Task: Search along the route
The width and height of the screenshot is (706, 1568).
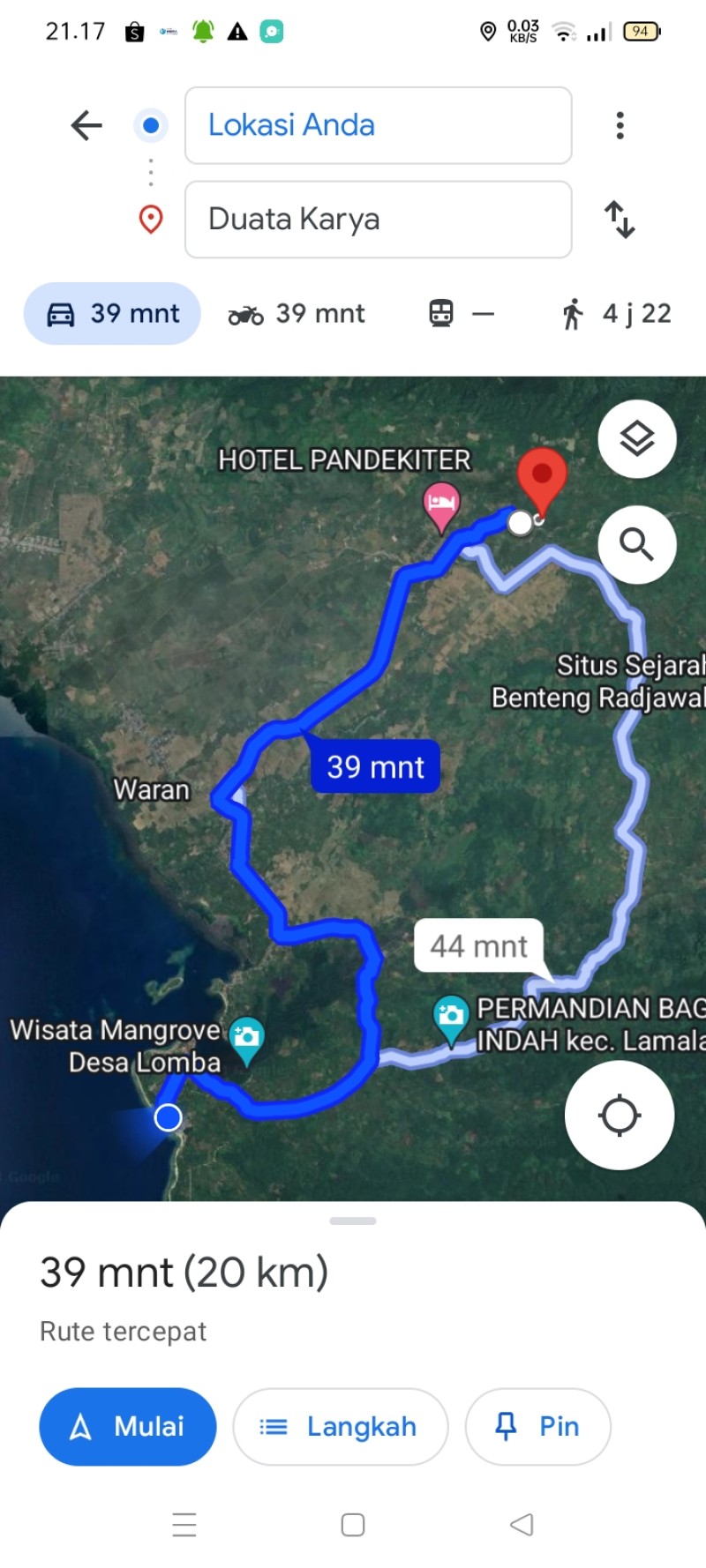Action: point(637,544)
